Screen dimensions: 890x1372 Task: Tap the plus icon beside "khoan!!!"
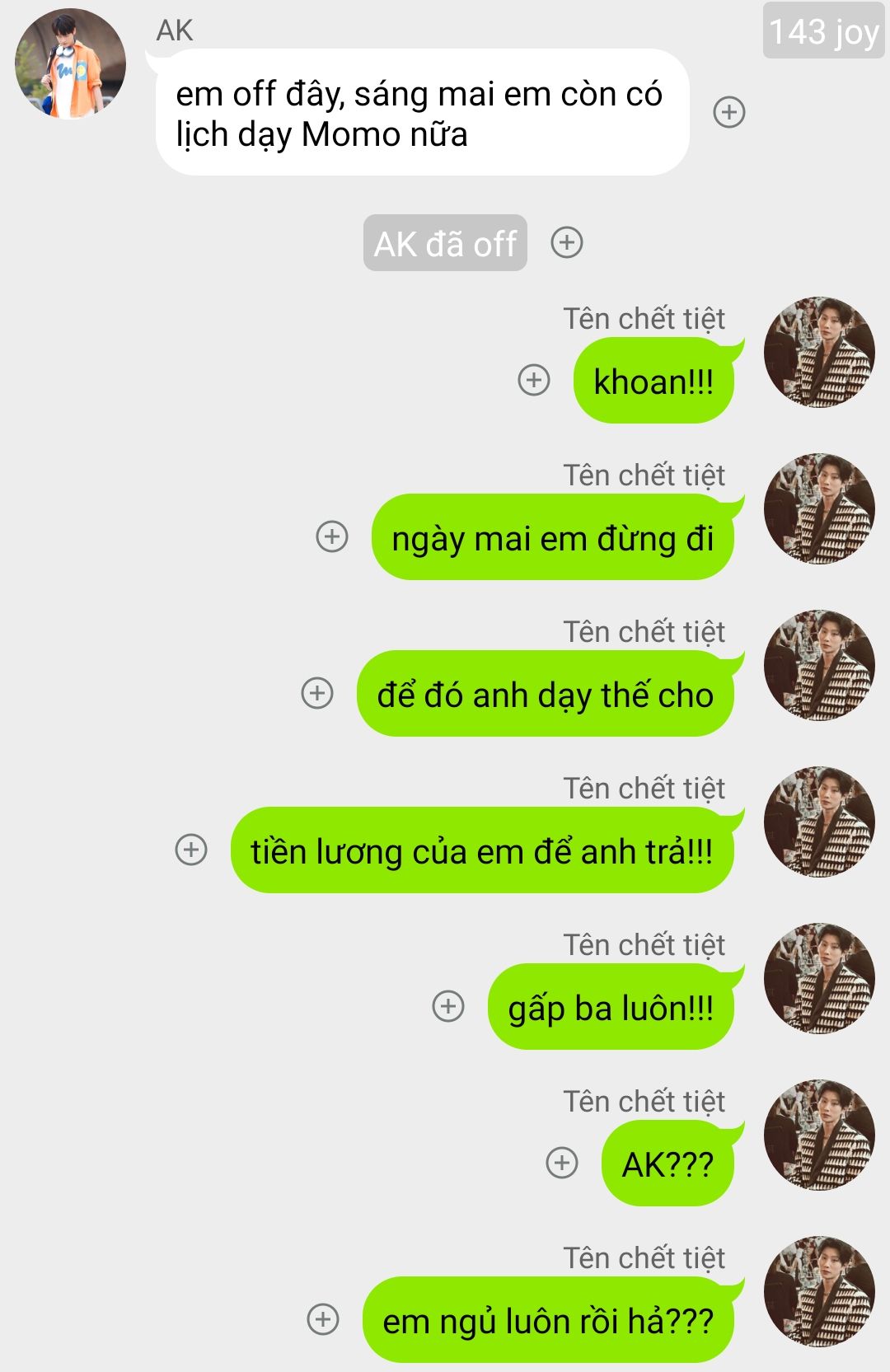point(534,380)
